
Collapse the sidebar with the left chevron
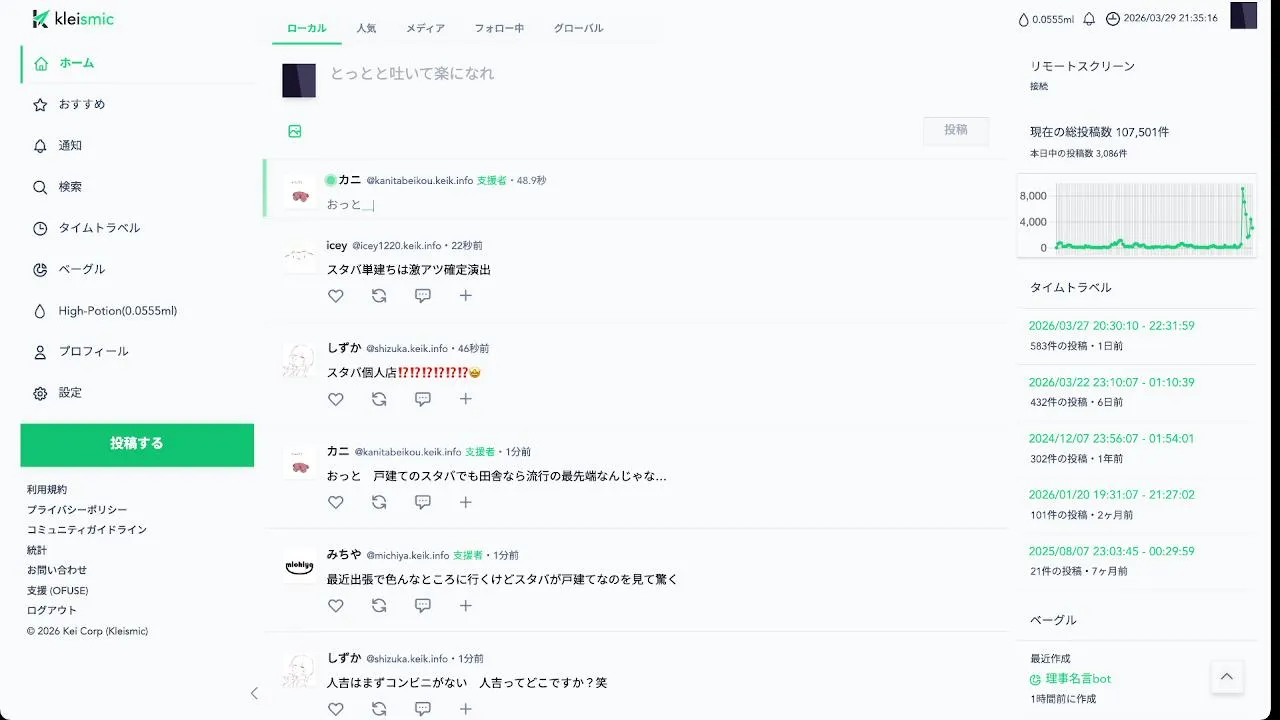coord(254,693)
